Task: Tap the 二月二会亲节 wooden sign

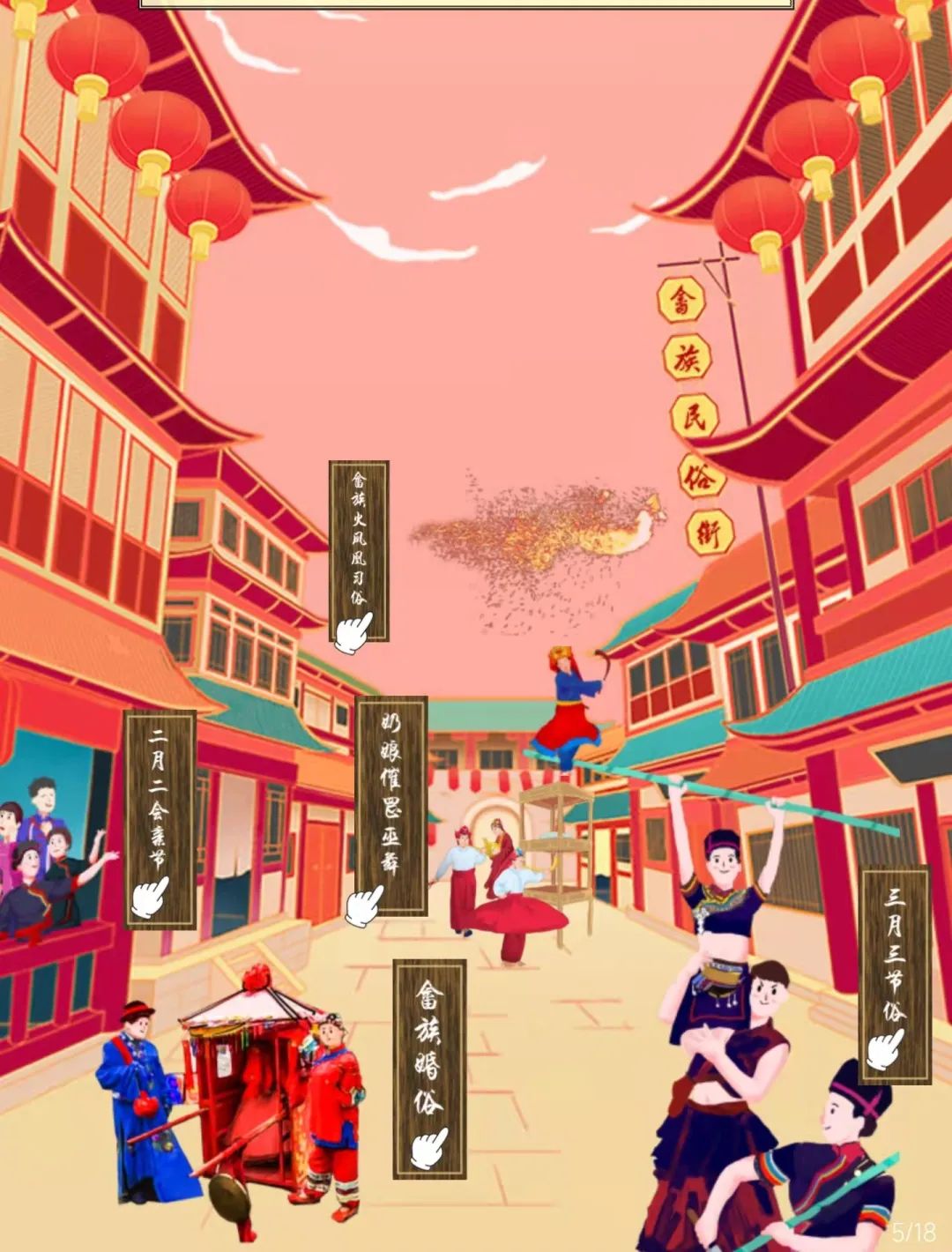Action: (160, 820)
